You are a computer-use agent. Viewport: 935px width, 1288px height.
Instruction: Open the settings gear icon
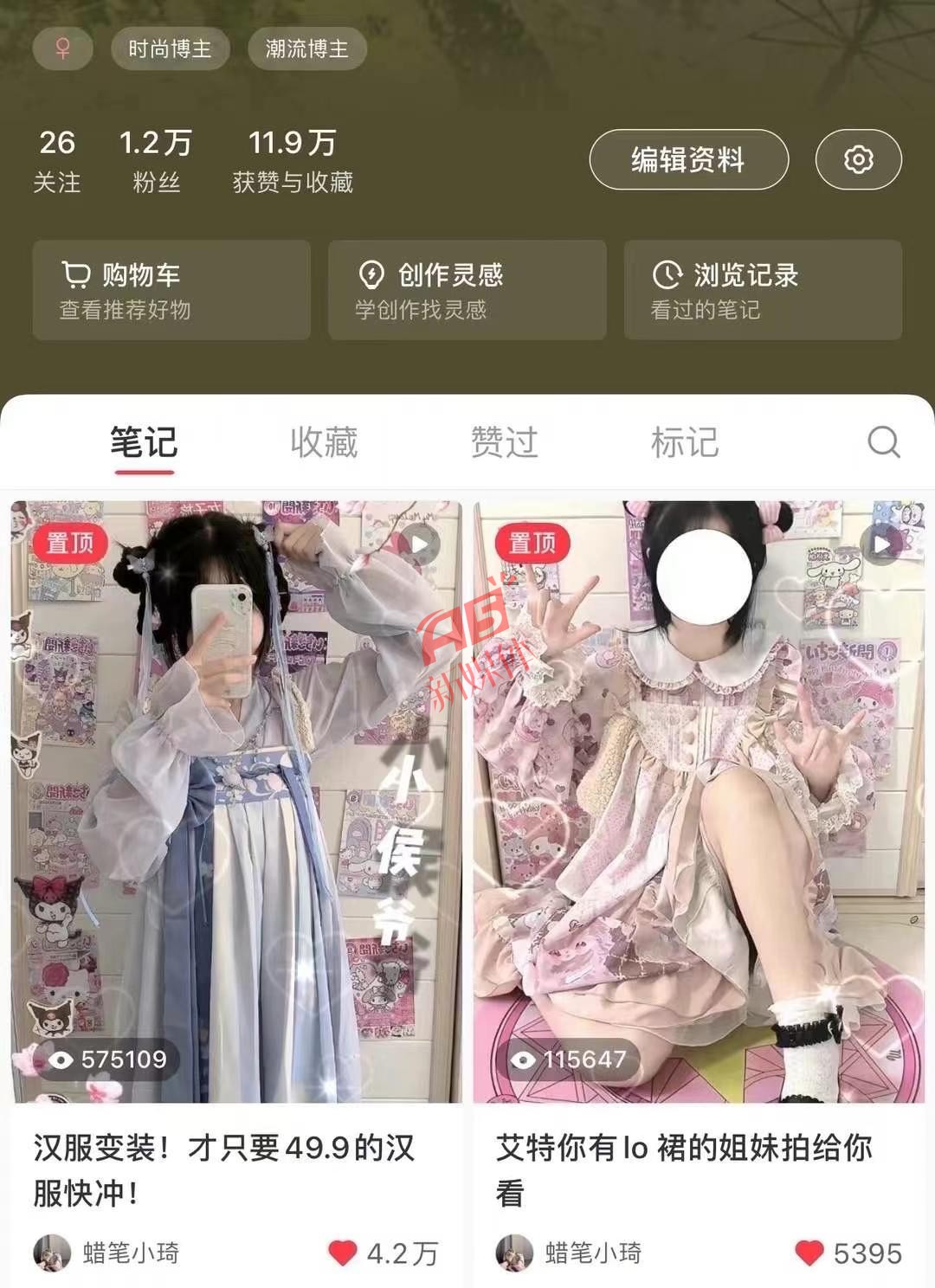point(858,159)
